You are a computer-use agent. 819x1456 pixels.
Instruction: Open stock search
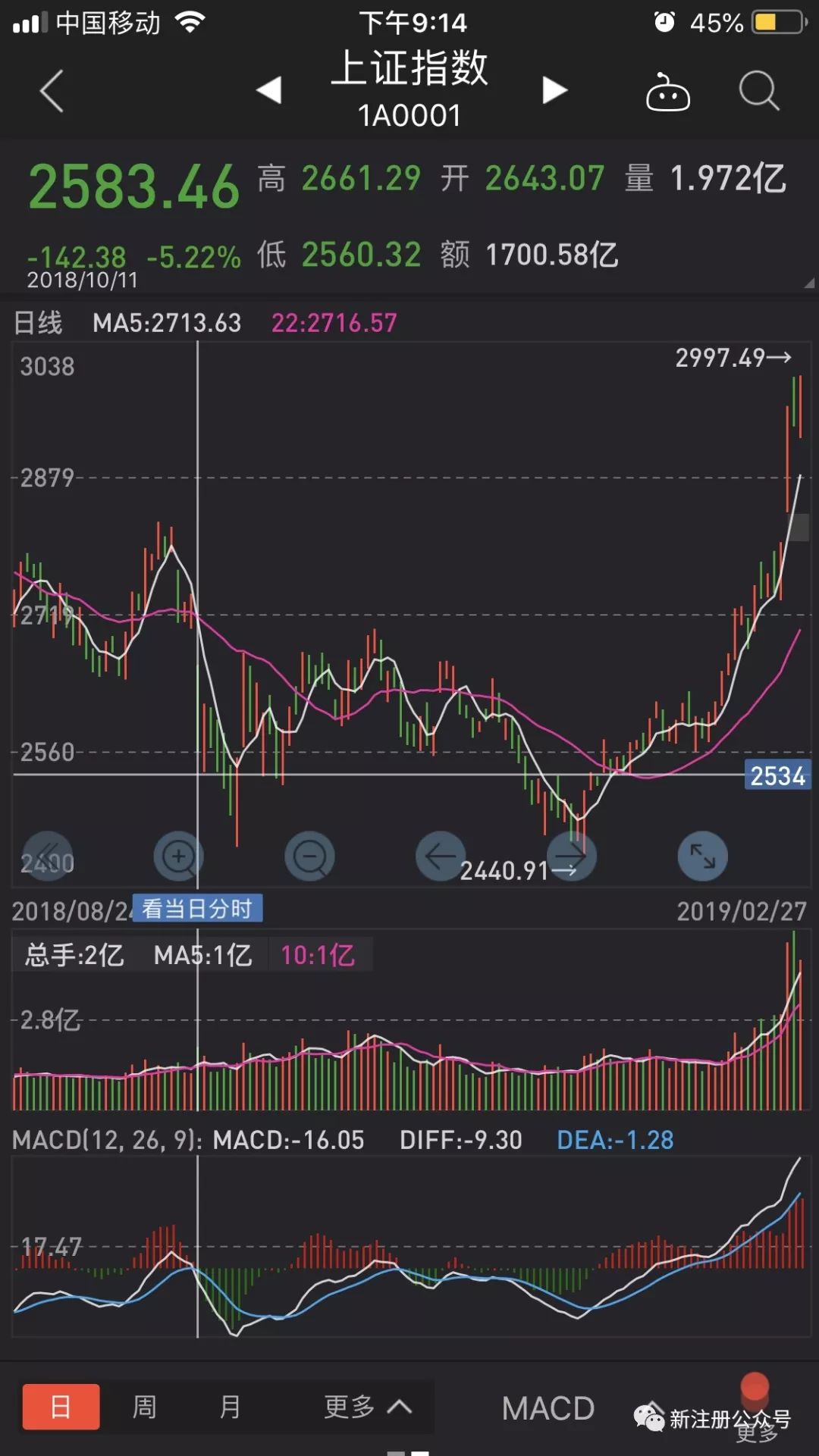[x=758, y=91]
